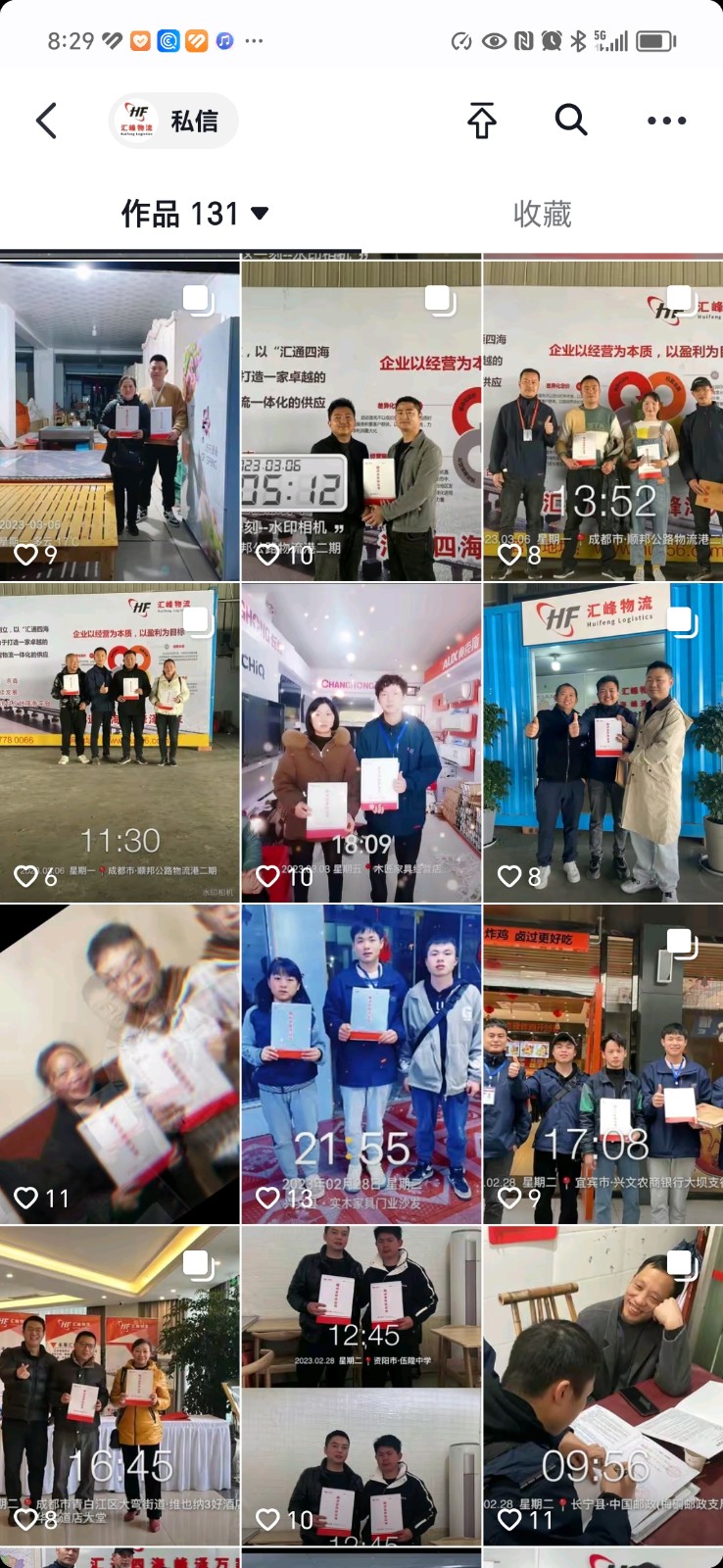Image resolution: width=723 pixels, height=1568 pixels.
Task: Search within this user's posts
Action: [x=570, y=121]
